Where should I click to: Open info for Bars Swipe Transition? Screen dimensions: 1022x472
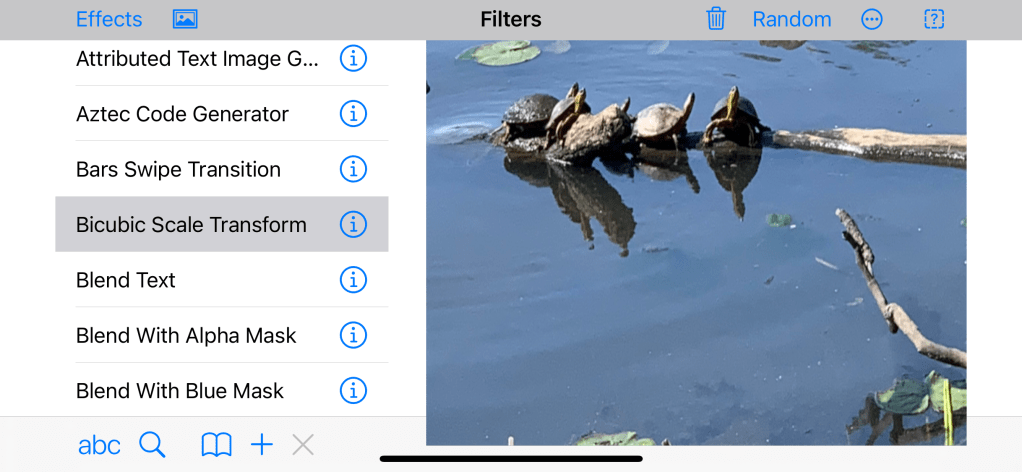point(353,169)
